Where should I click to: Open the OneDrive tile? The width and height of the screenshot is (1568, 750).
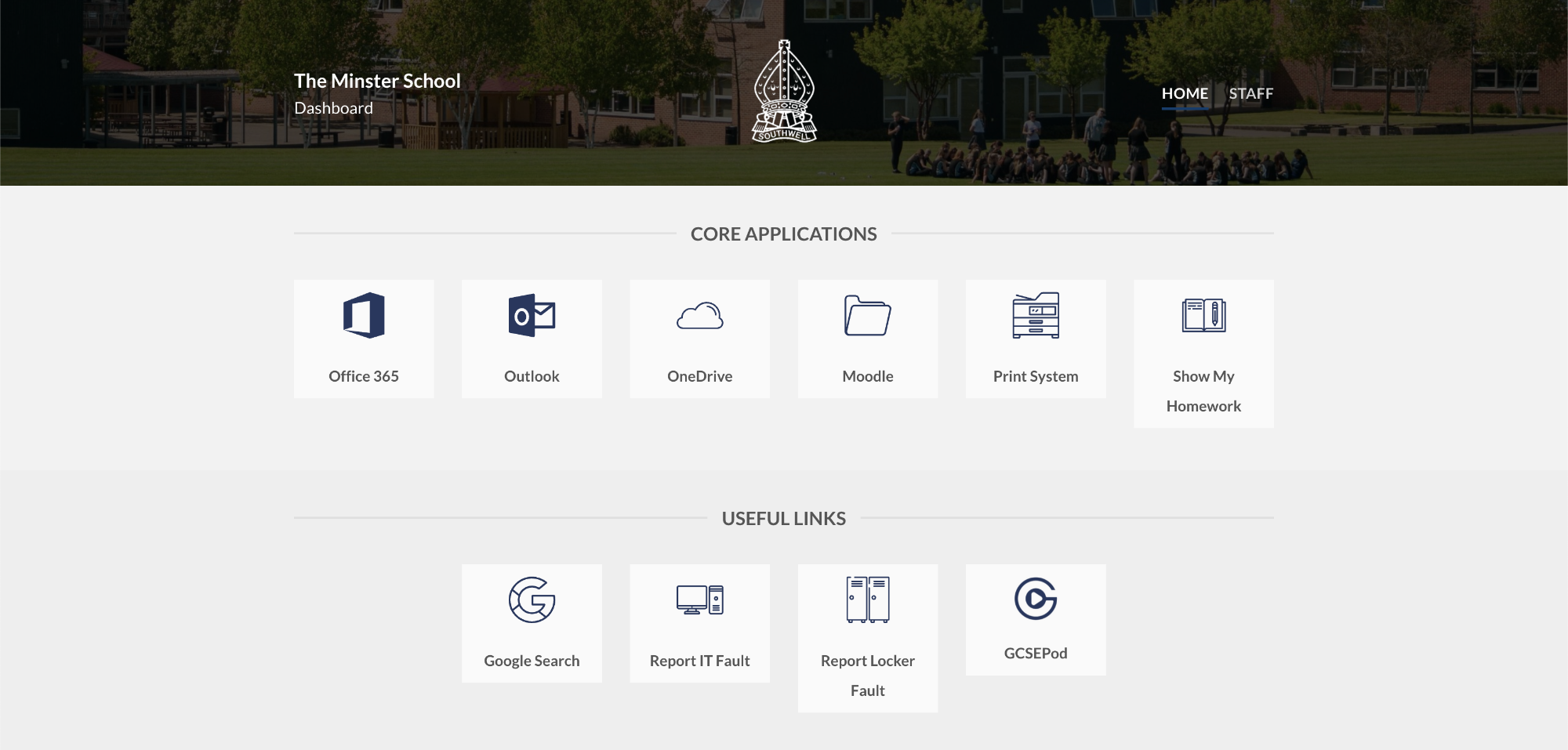tap(699, 339)
